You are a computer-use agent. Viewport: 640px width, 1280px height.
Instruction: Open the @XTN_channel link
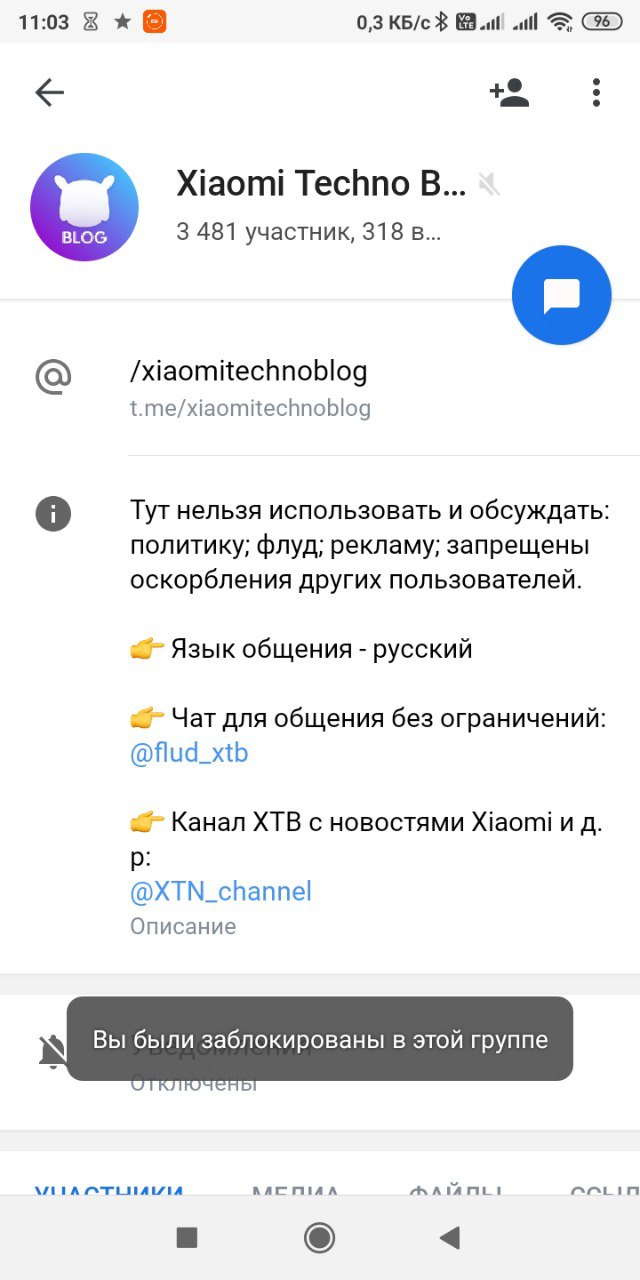pos(221,891)
